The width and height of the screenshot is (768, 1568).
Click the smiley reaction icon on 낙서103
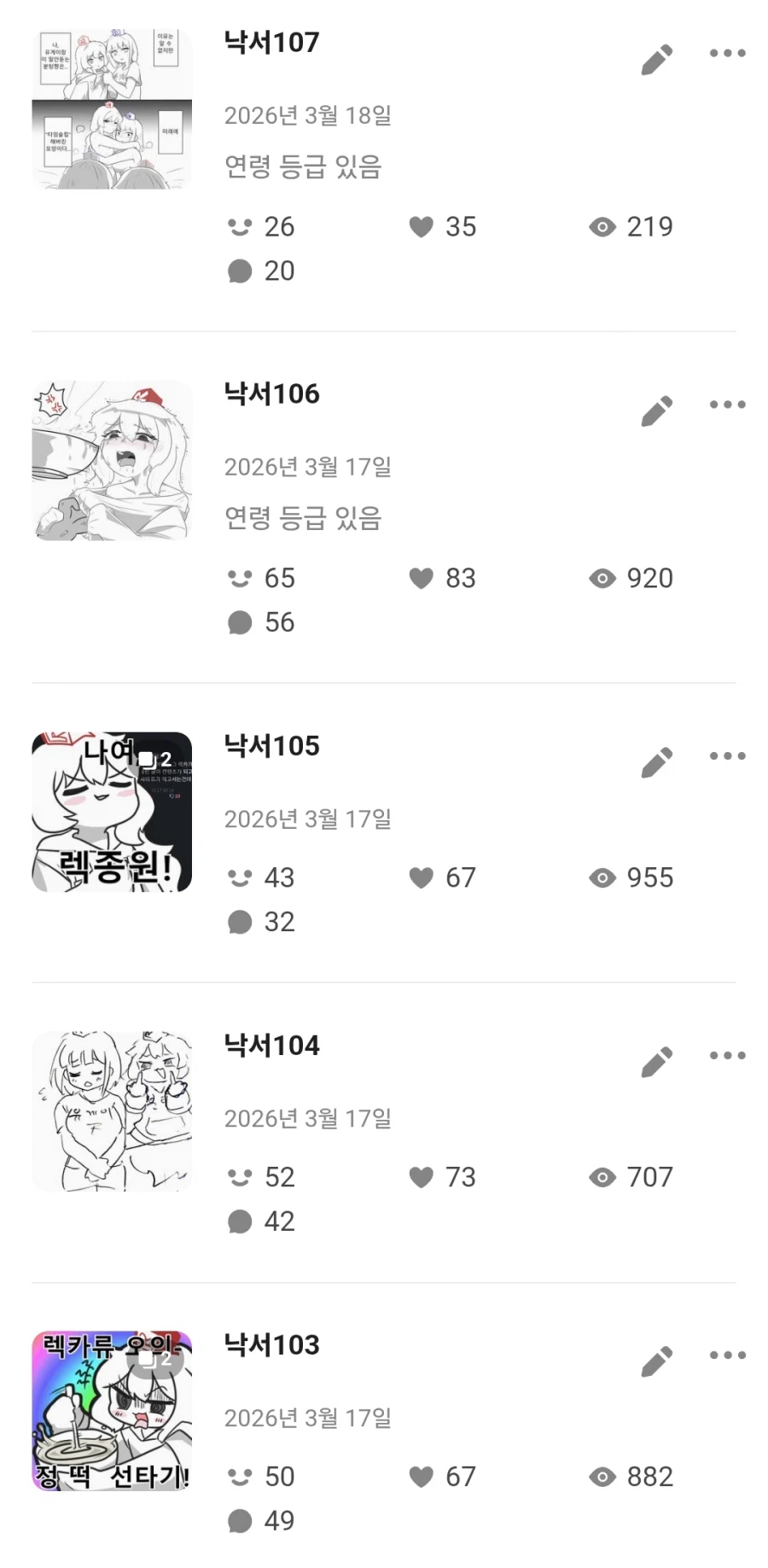point(240,1477)
